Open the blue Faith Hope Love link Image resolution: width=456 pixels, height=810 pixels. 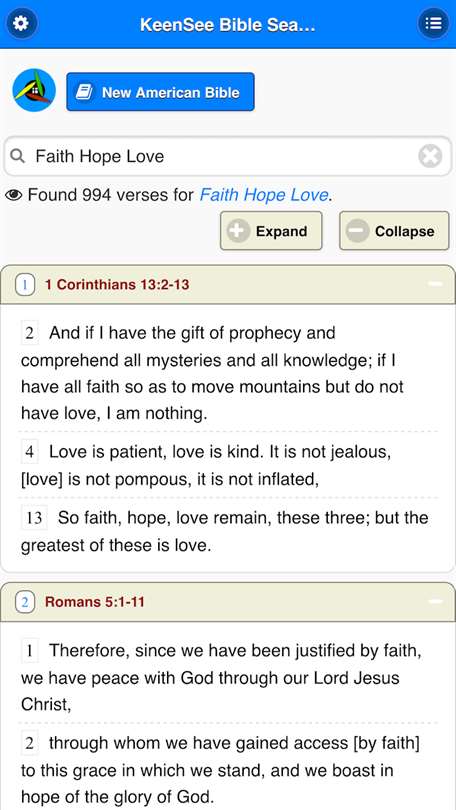pyautogui.click(x=264, y=195)
